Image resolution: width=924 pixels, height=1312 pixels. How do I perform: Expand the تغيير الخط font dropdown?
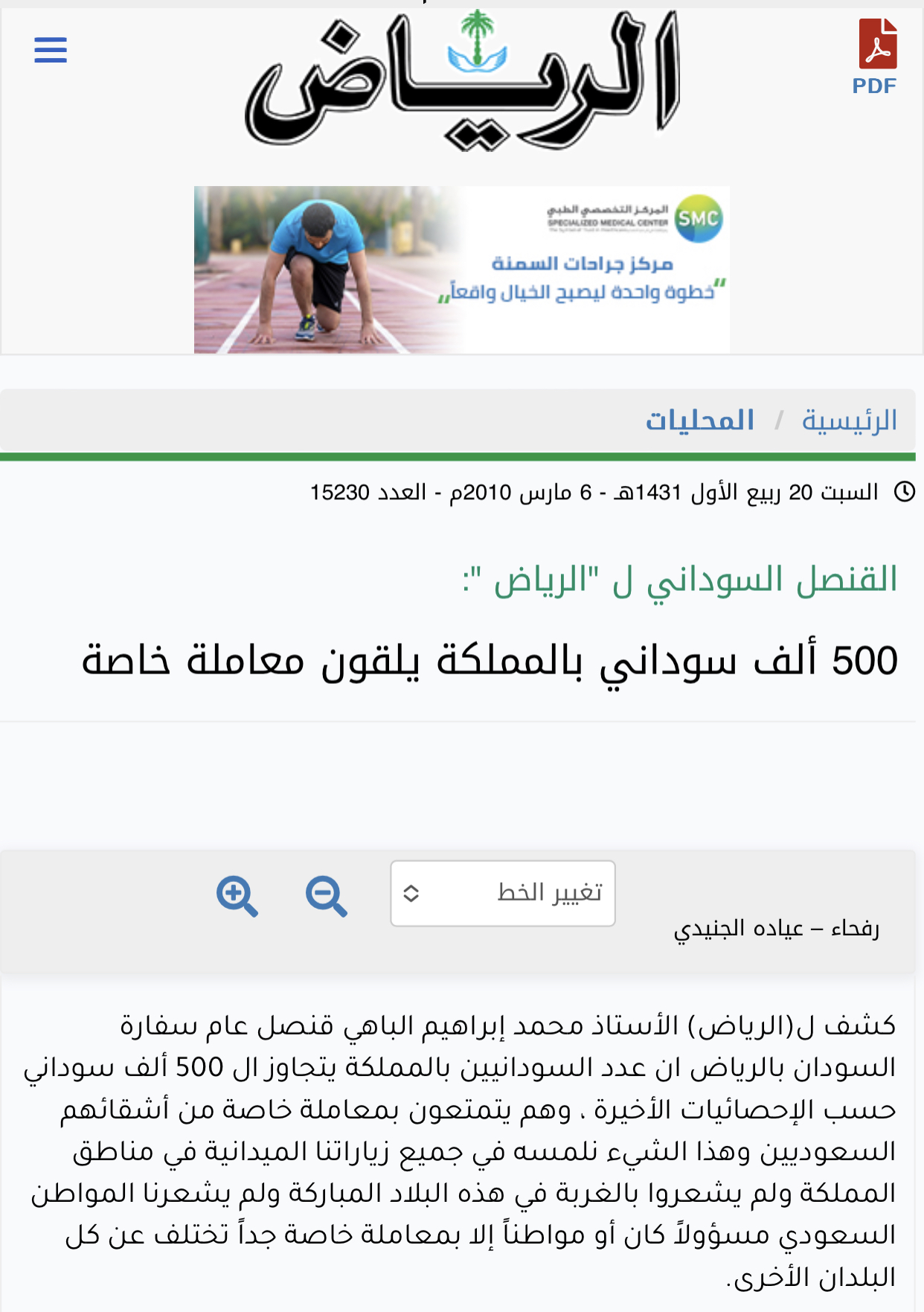click(x=502, y=893)
